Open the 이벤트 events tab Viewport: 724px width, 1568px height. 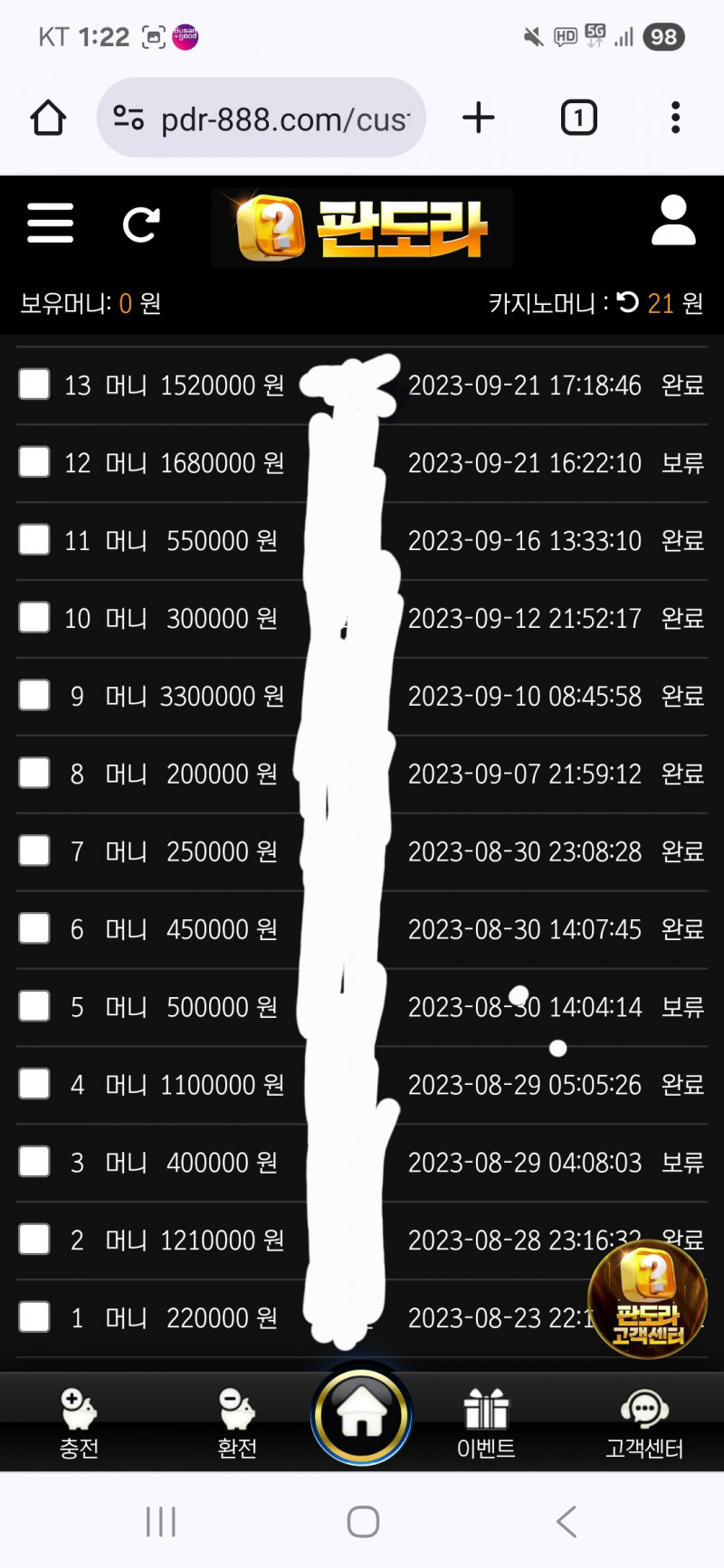(x=486, y=1423)
